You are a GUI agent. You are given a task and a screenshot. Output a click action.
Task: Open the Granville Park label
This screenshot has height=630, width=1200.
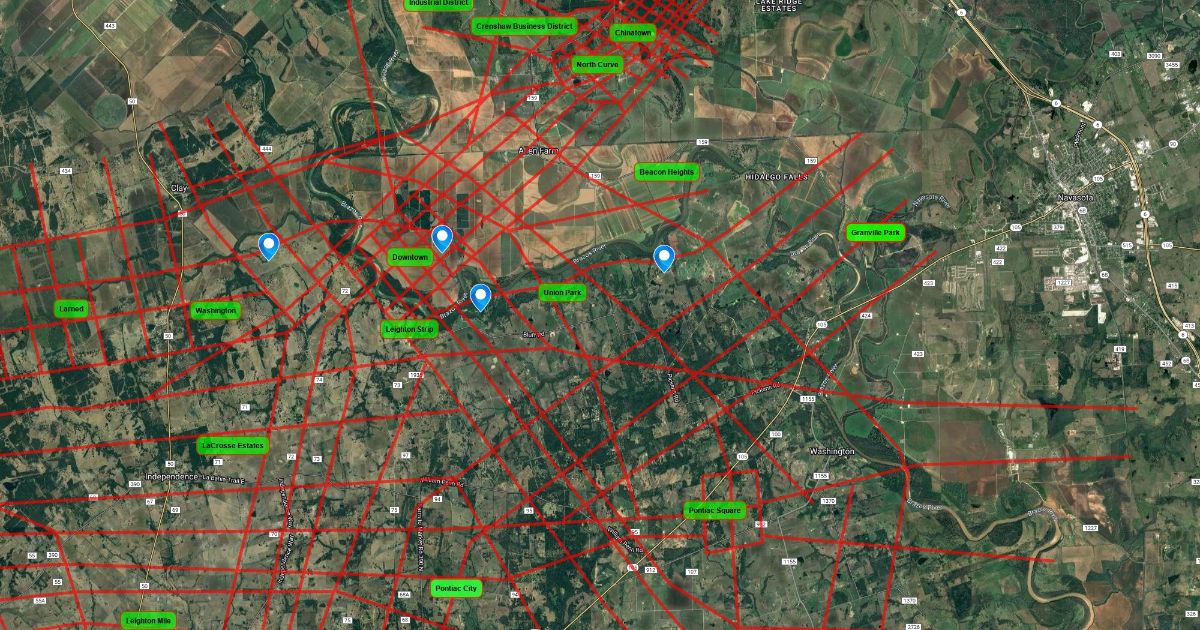tap(875, 233)
